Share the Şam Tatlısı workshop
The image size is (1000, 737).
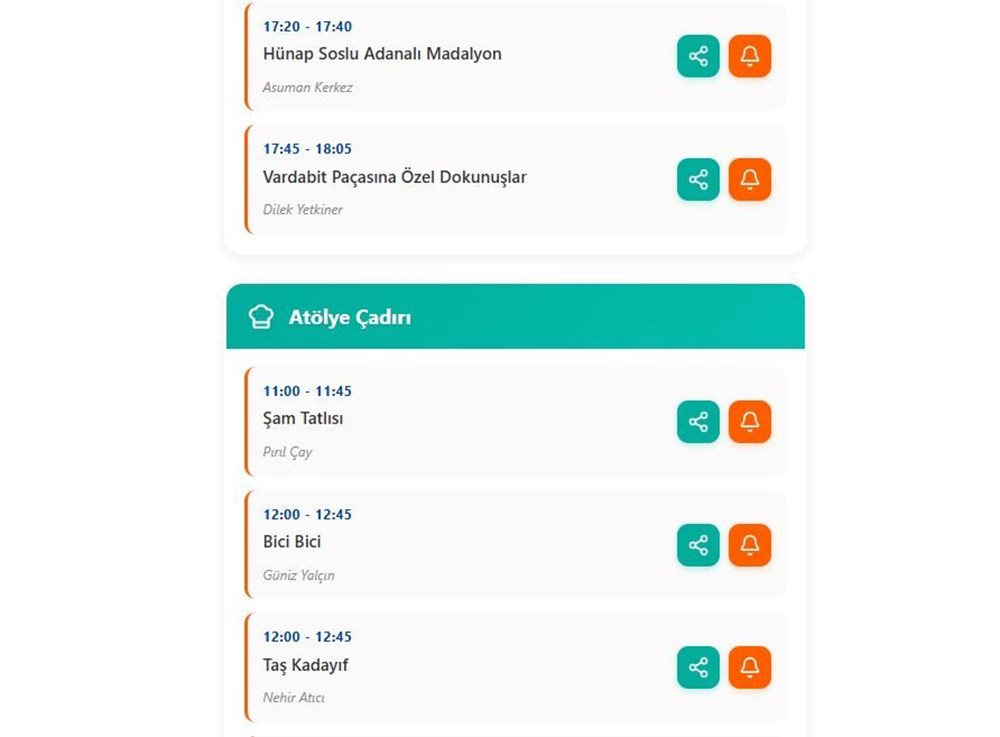point(698,422)
